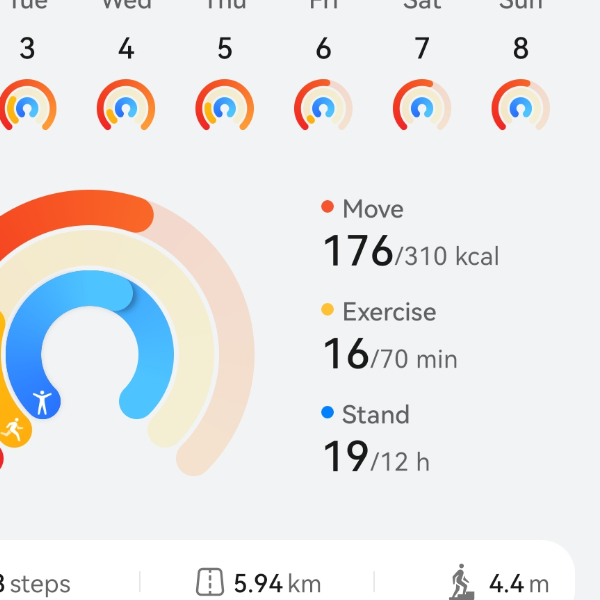Open Move 176/310 kcal details
This screenshot has height=600, width=600.
click(x=410, y=236)
